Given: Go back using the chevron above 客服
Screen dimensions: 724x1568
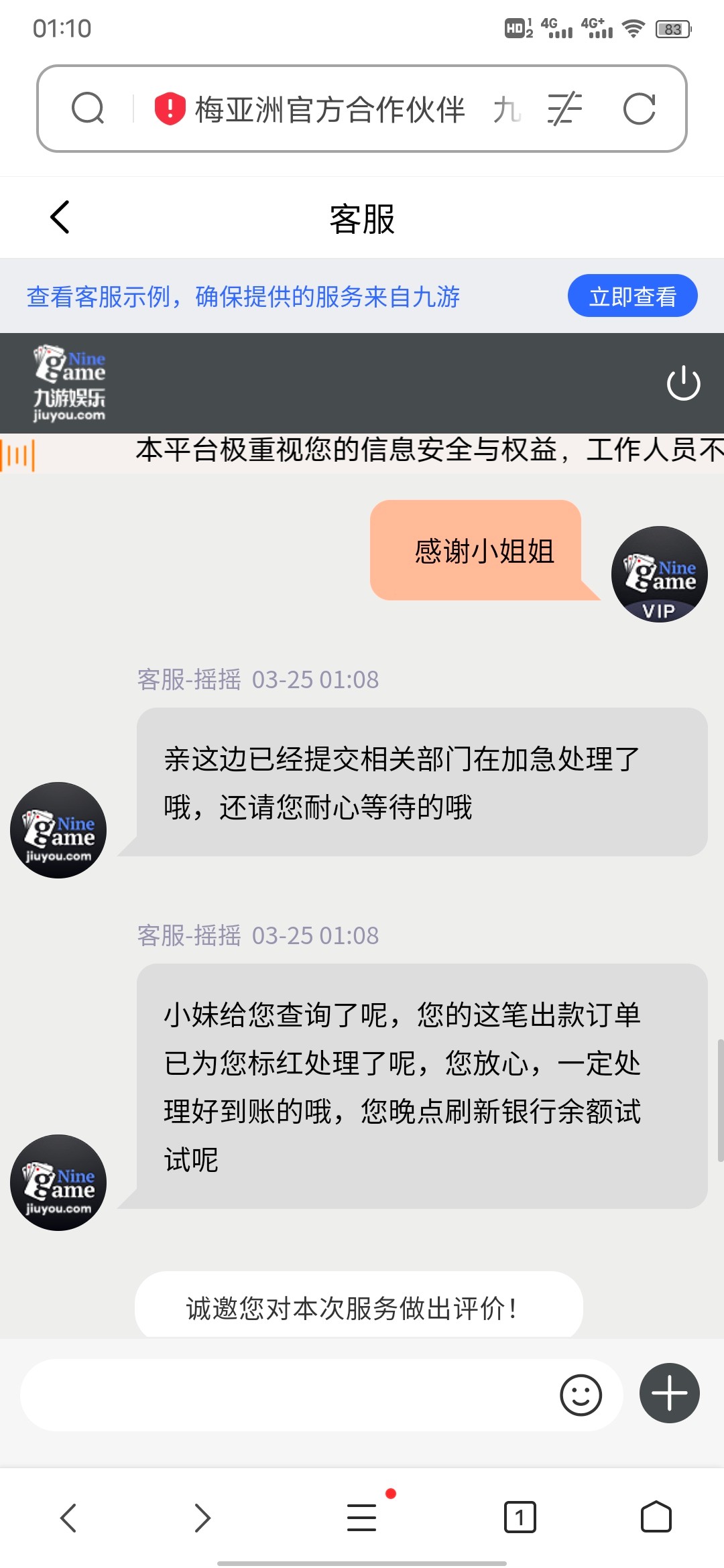Looking at the screenshot, I should coord(59,217).
